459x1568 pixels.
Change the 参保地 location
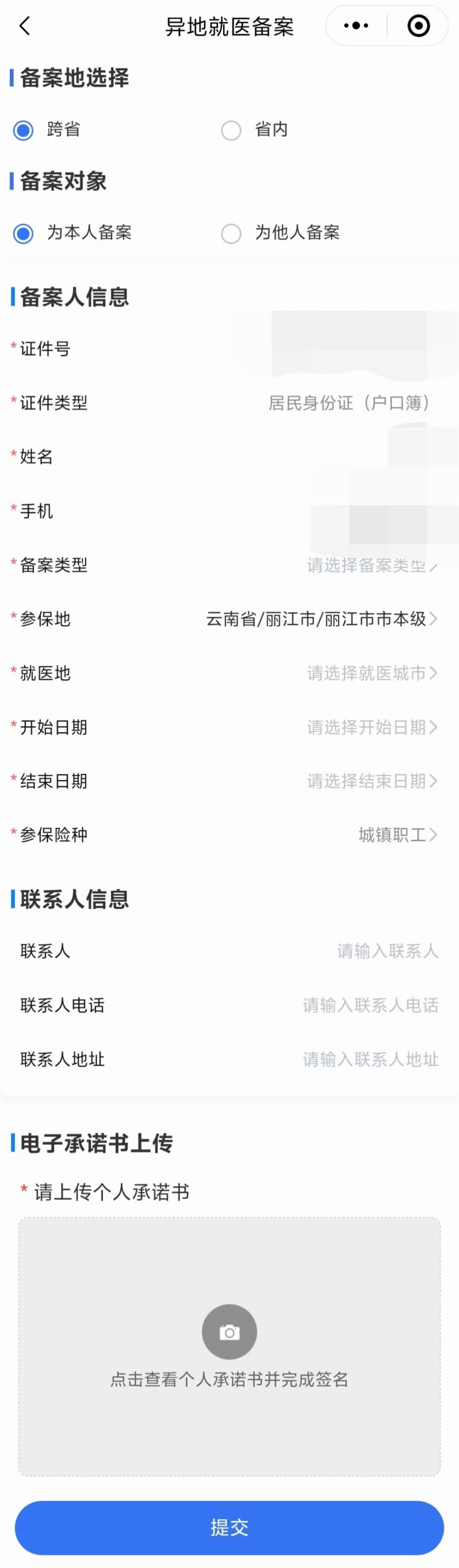point(321,619)
